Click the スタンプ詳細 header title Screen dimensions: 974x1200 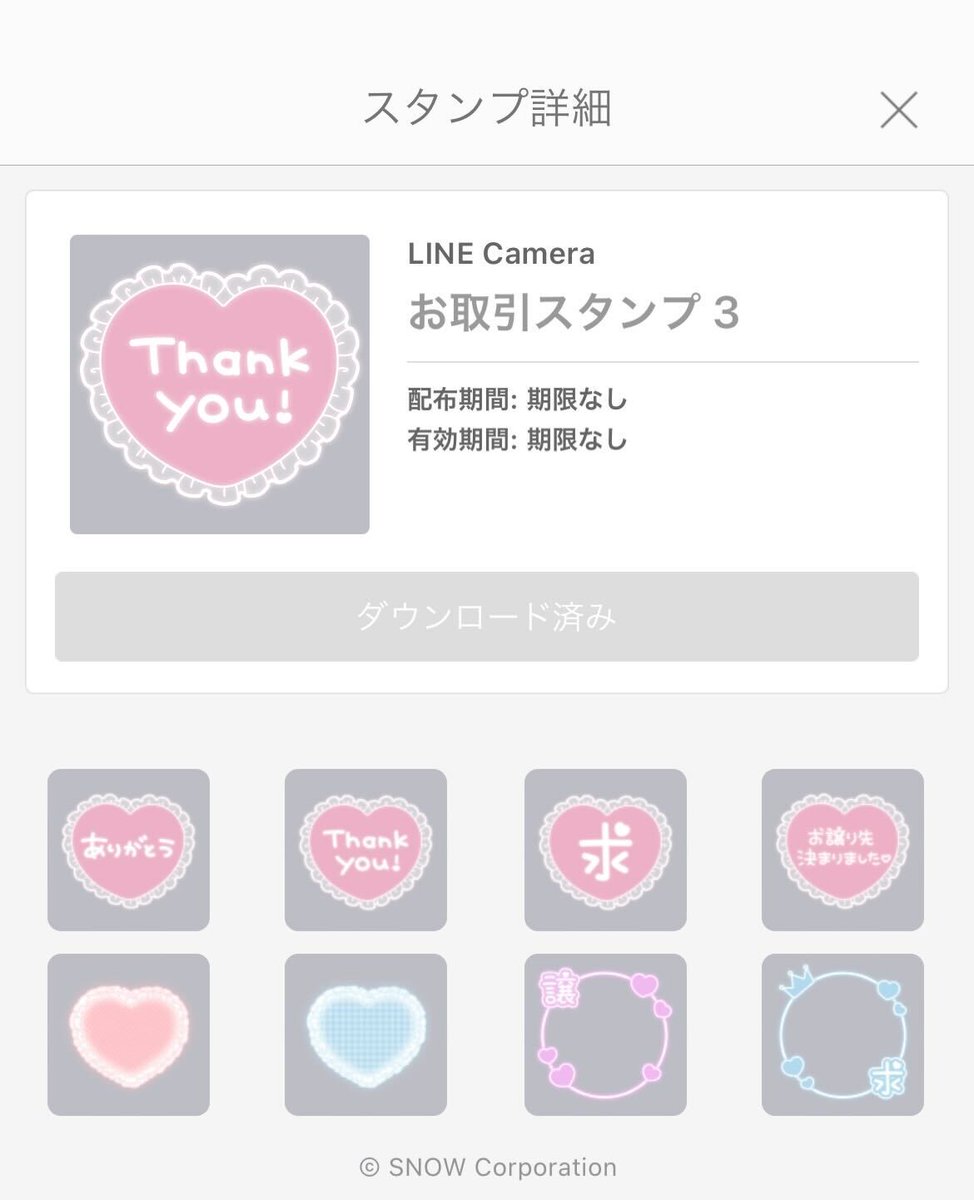[x=487, y=100]
